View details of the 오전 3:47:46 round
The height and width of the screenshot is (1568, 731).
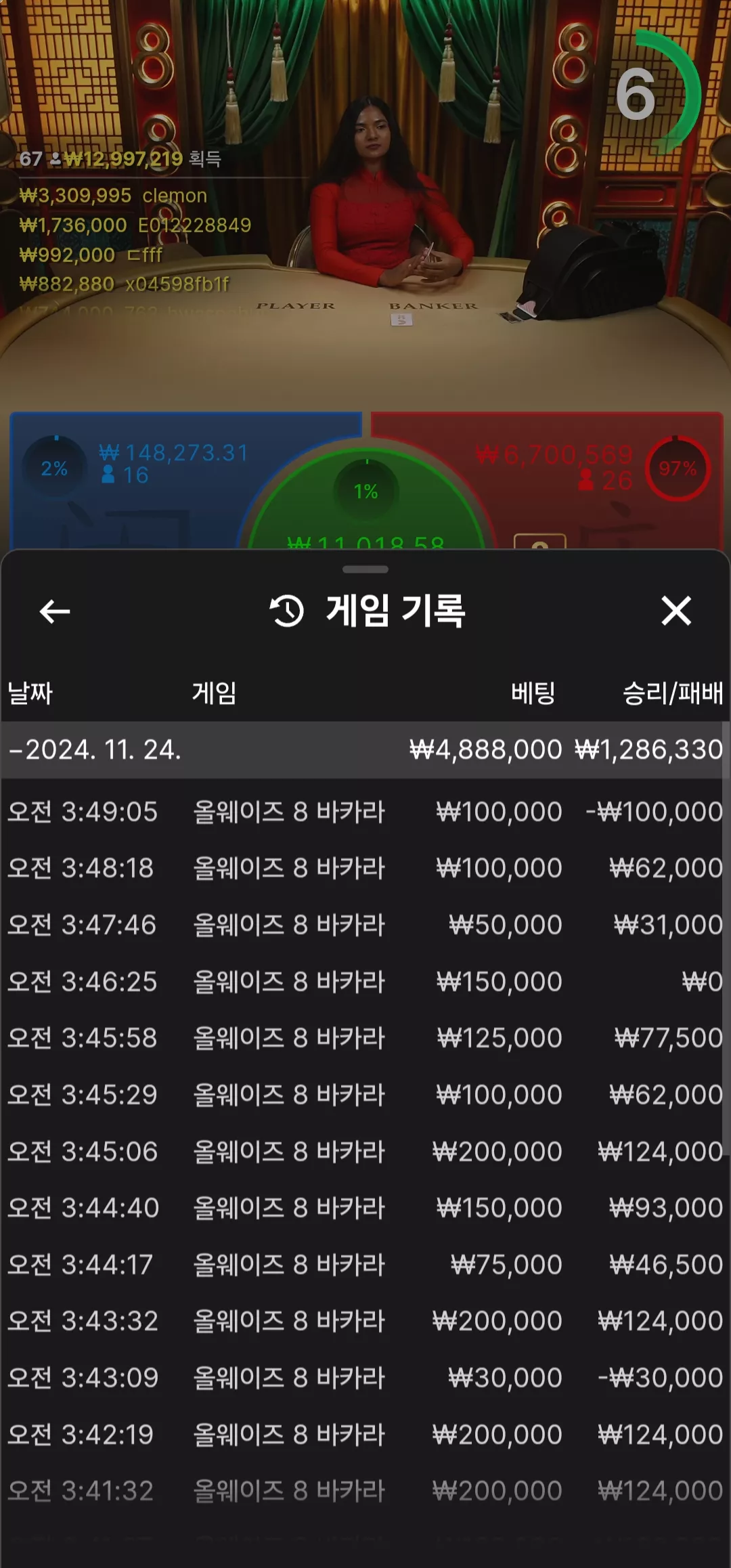pos(364,925)
